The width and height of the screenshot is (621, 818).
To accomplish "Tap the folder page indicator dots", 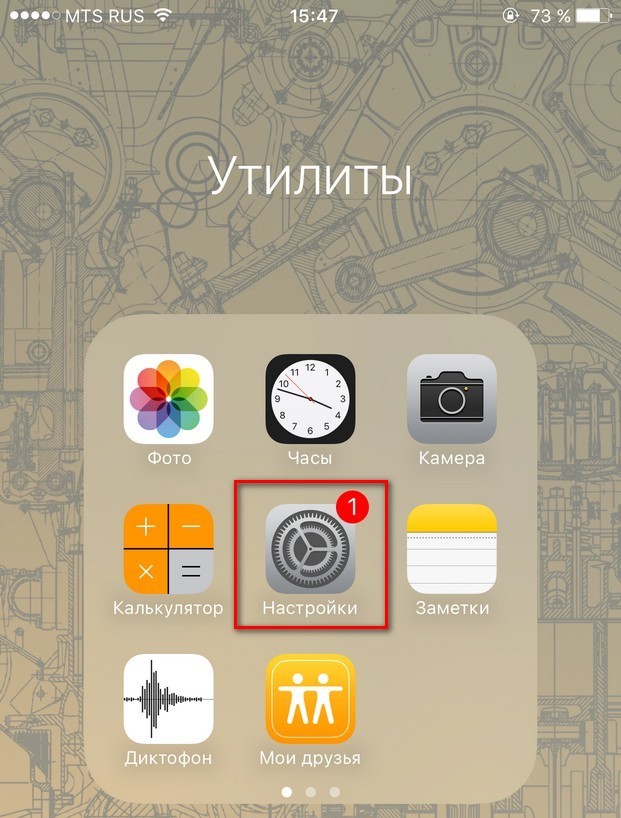I will click(x=310, y=791).
